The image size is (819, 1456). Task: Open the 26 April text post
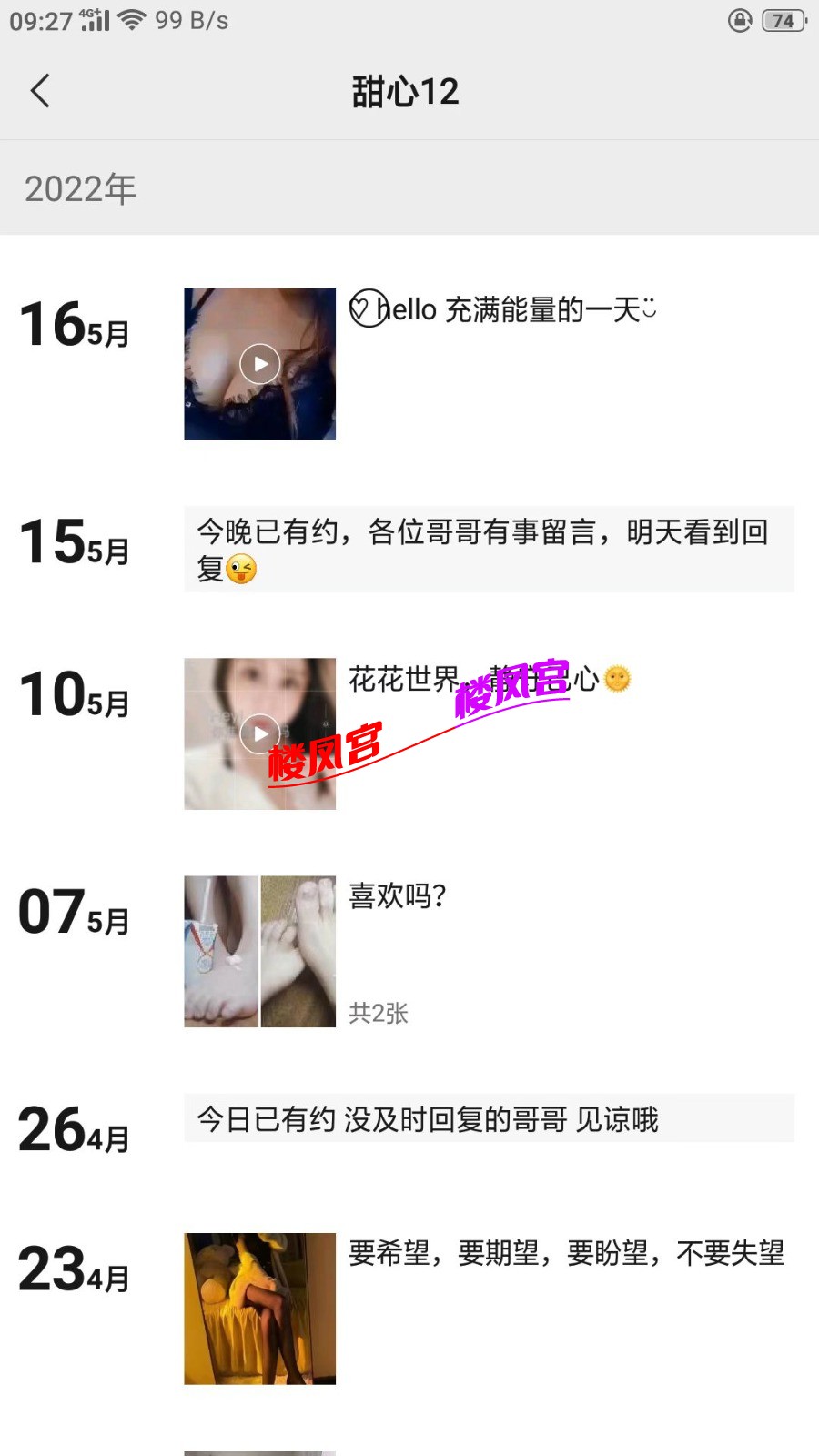[x=489, y=1118]
